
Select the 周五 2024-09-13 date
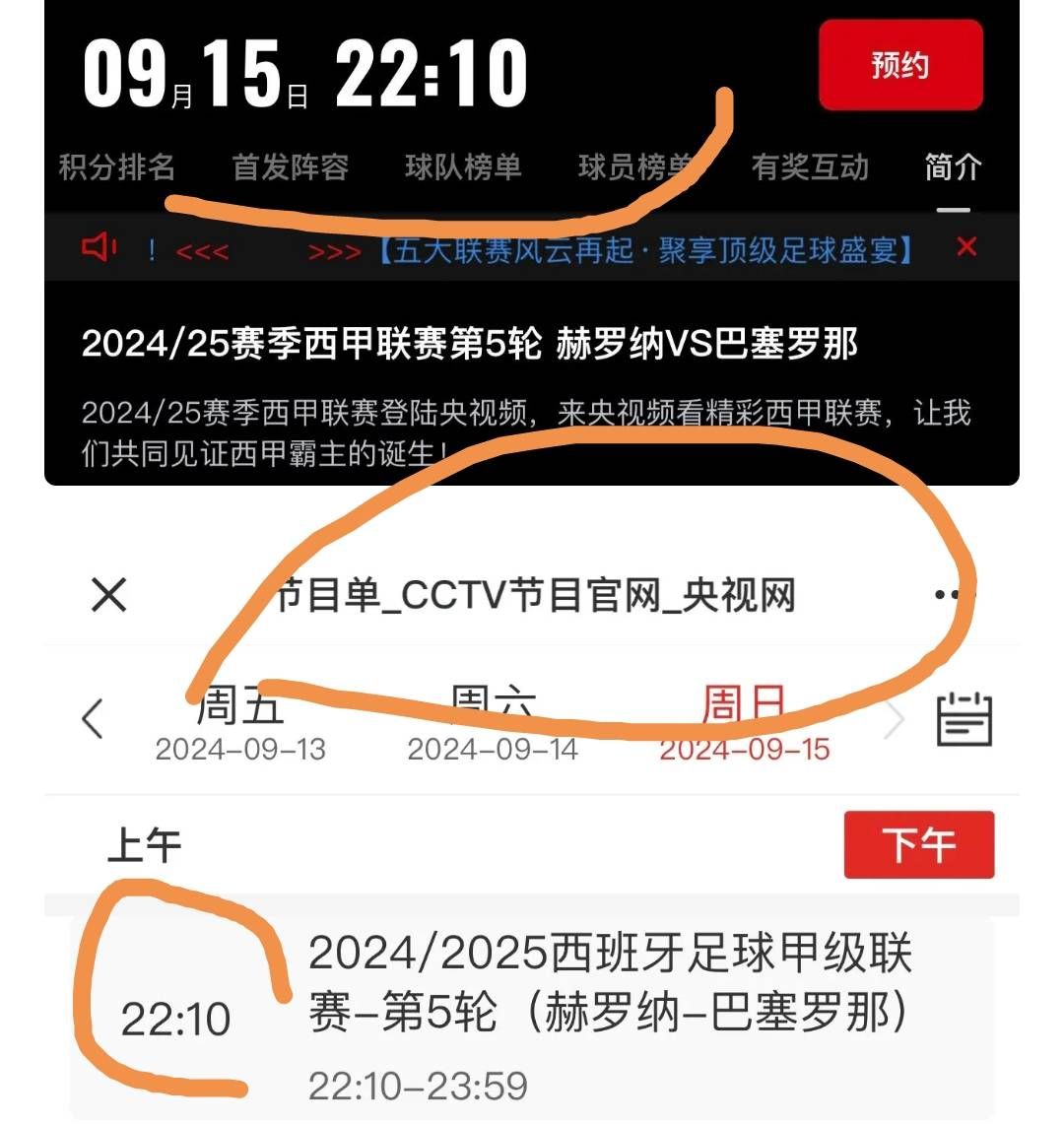click(239, 724)
